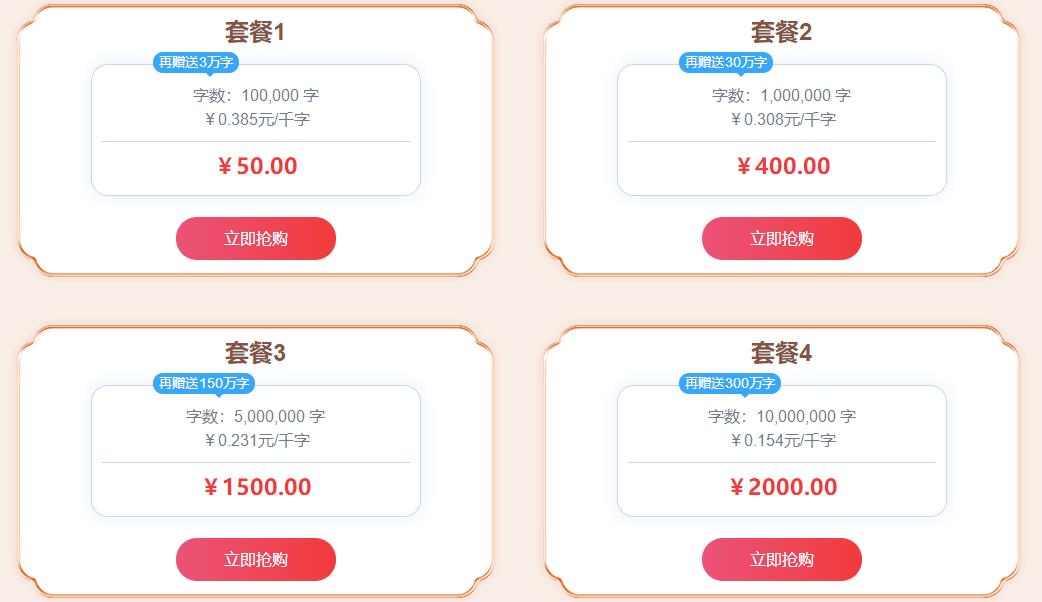Tap 立即抢购 for 套餐1

pyautogui.click(x=256, y=239)
